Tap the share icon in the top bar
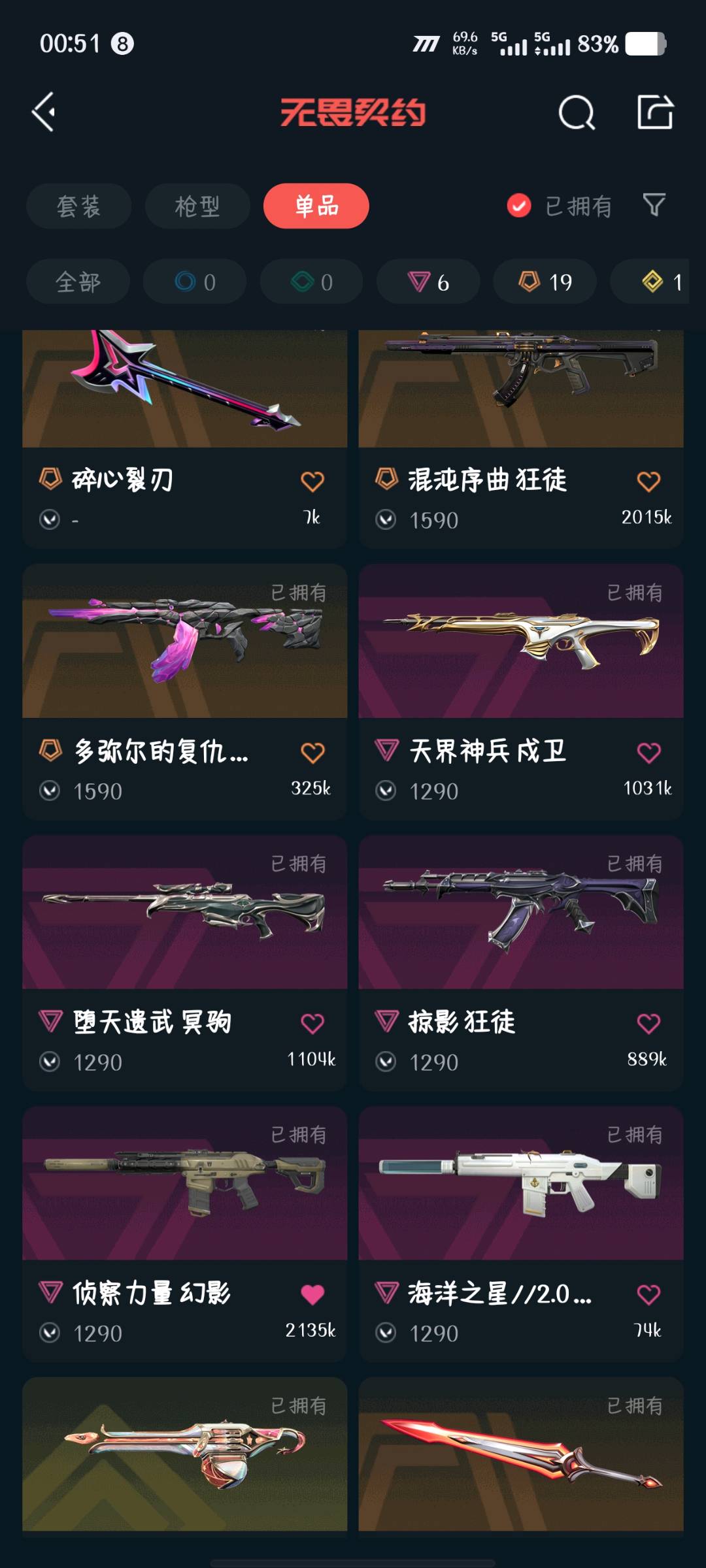This screenshot has height=1568, width=706. (x=655, y=112)
